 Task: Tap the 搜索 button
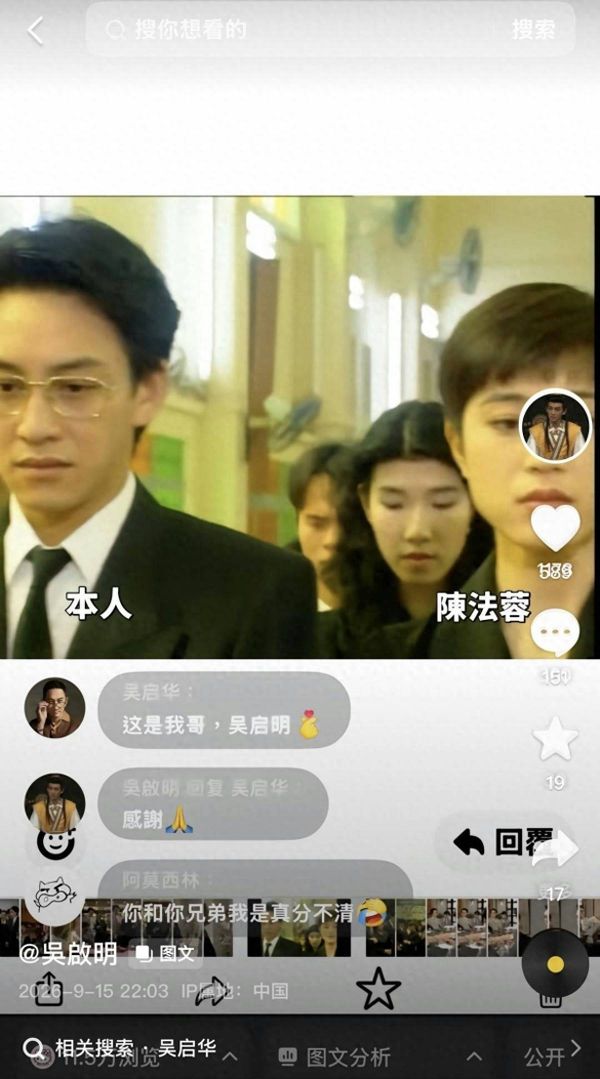(533, 30)
